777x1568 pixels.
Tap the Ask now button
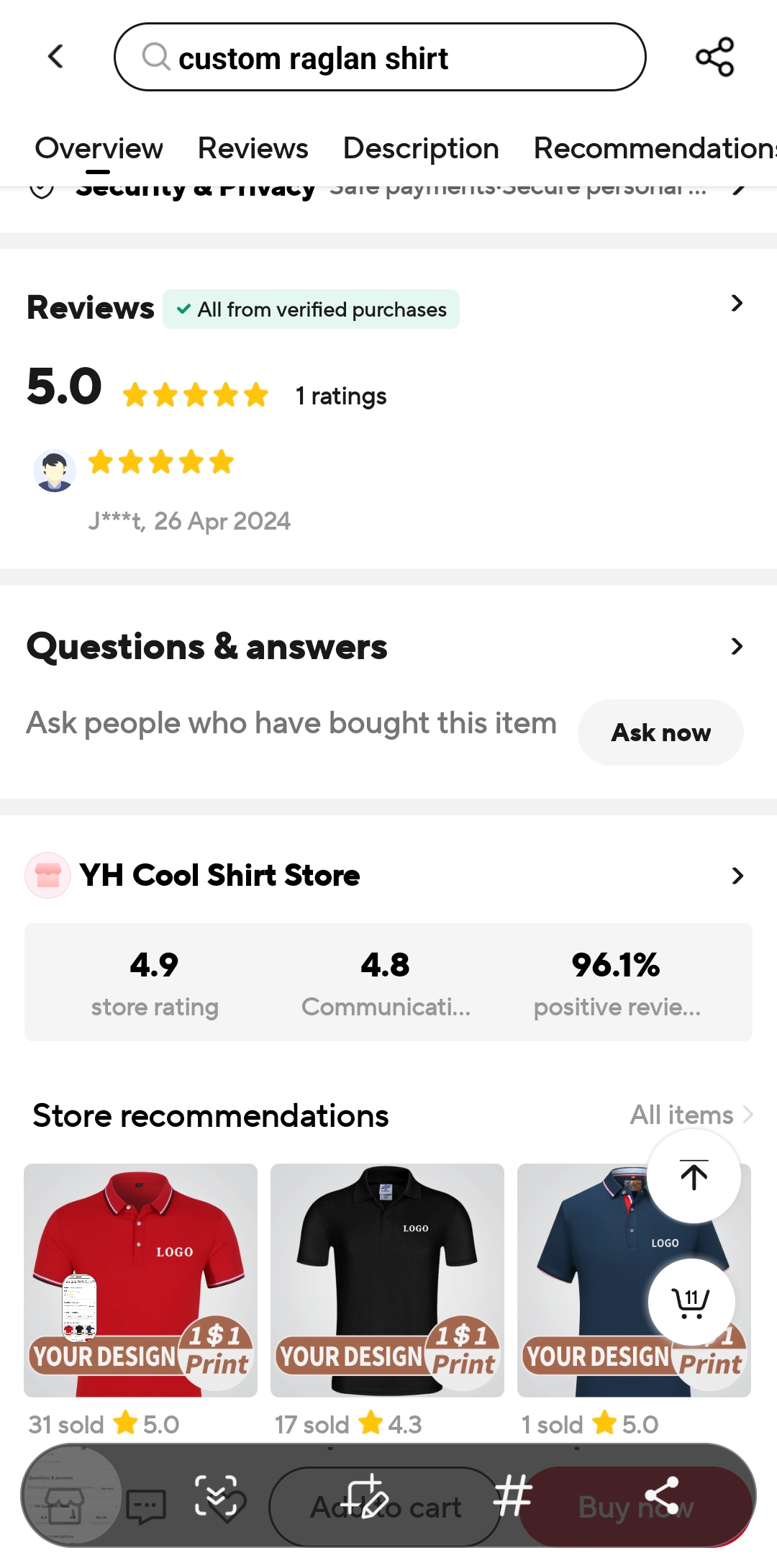tap(660, 733)
